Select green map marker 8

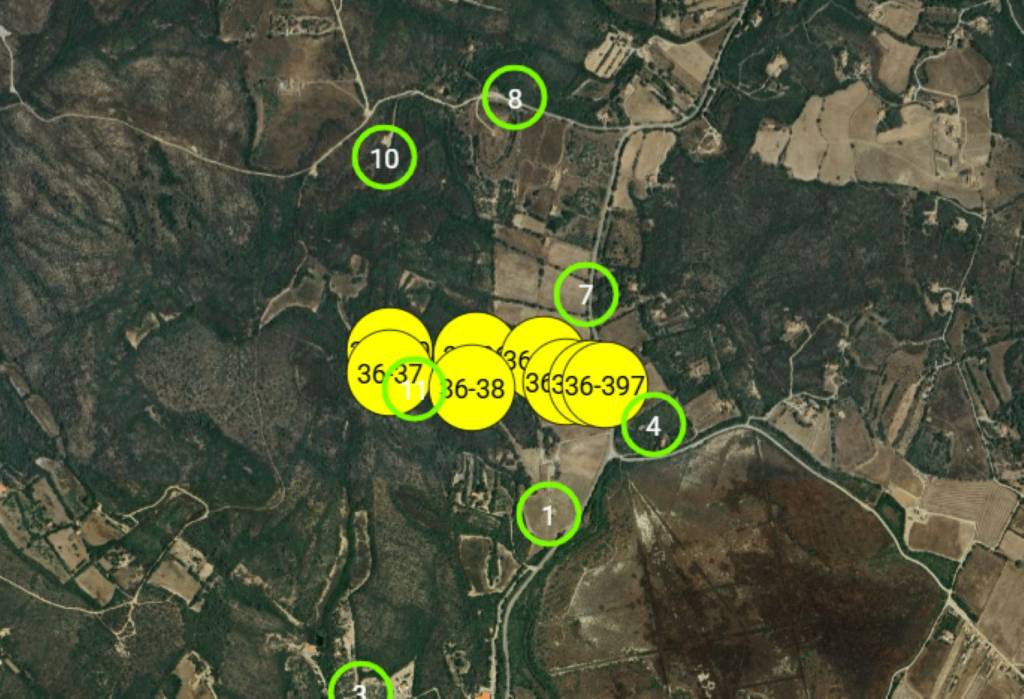[x=514, y=98]
